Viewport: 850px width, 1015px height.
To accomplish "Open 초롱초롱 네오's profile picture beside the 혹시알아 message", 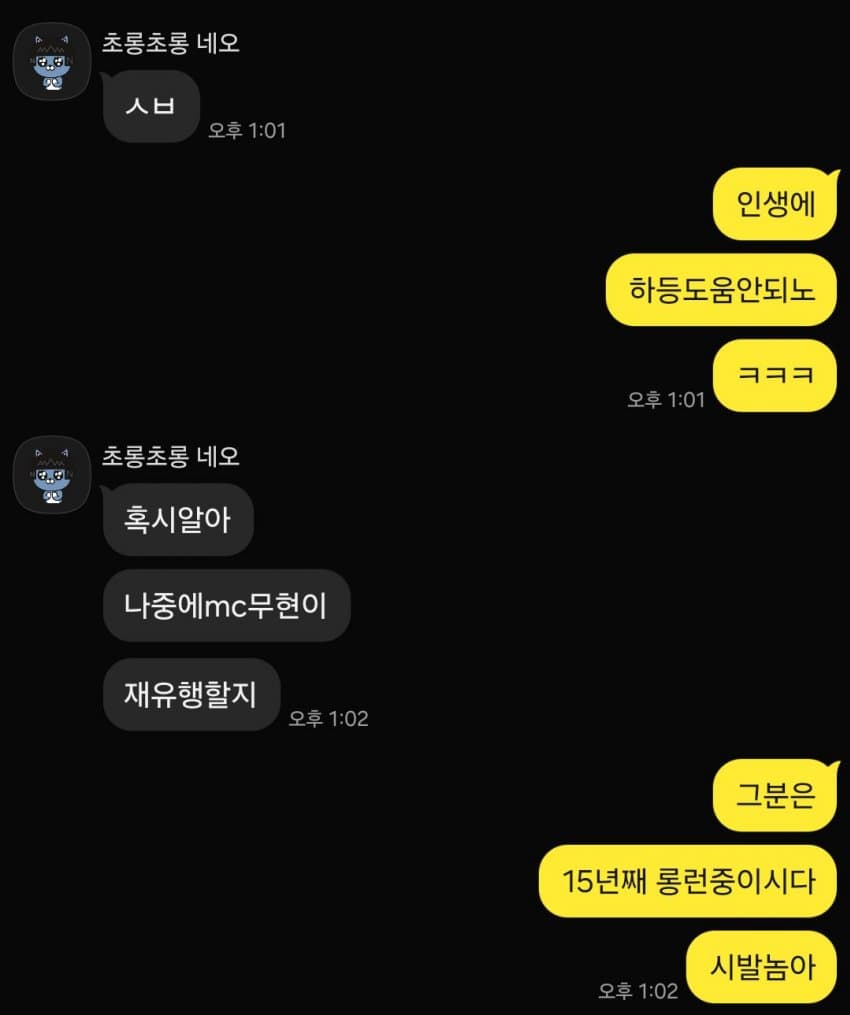I will tap(52, 475).
